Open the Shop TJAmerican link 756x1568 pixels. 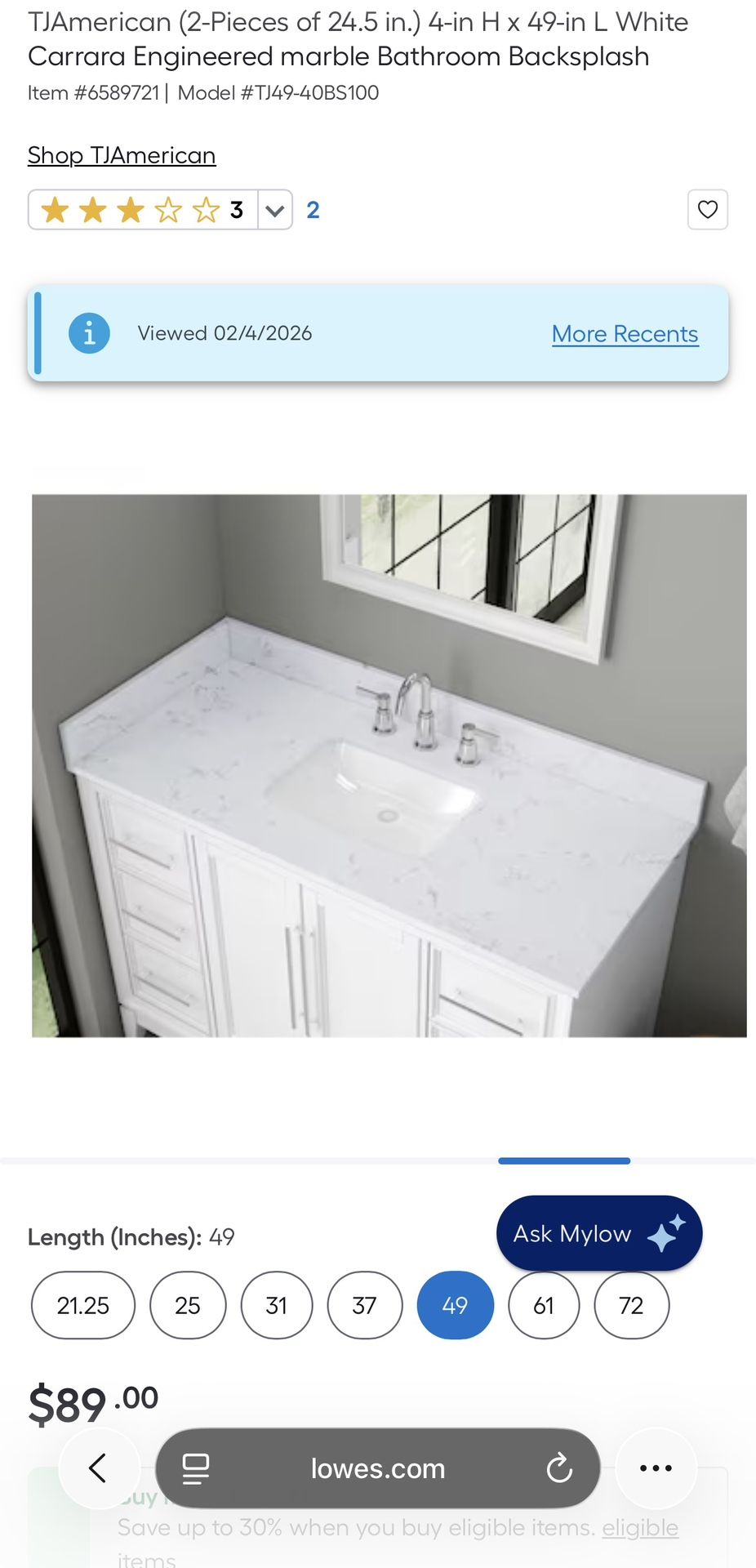tap(122, 155)
